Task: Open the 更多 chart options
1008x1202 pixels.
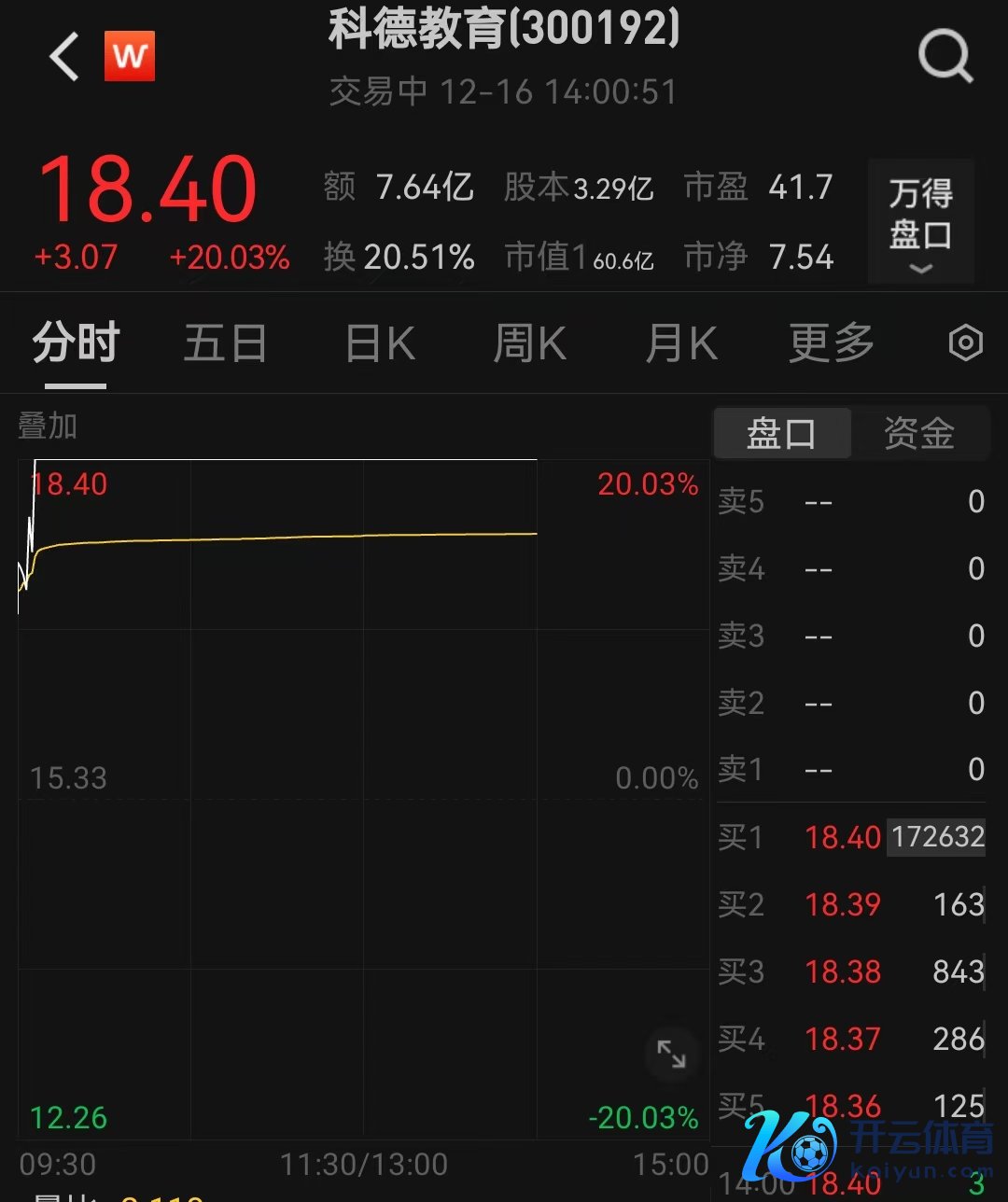Action: coord(831,343)
